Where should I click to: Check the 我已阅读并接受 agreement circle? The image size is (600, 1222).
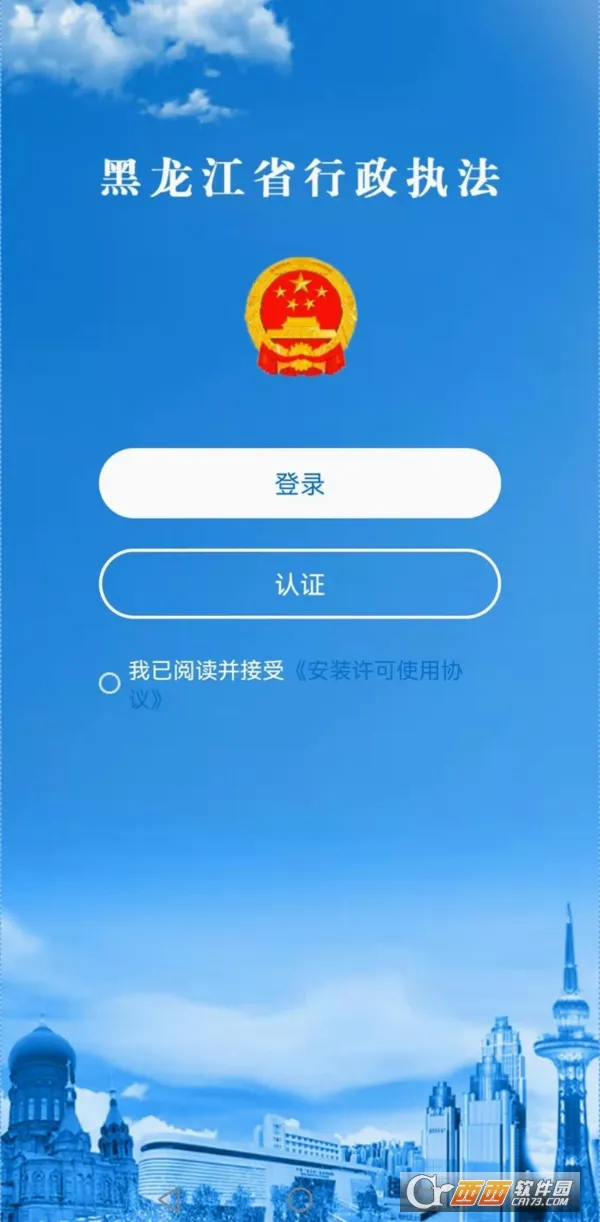(110, 684)
